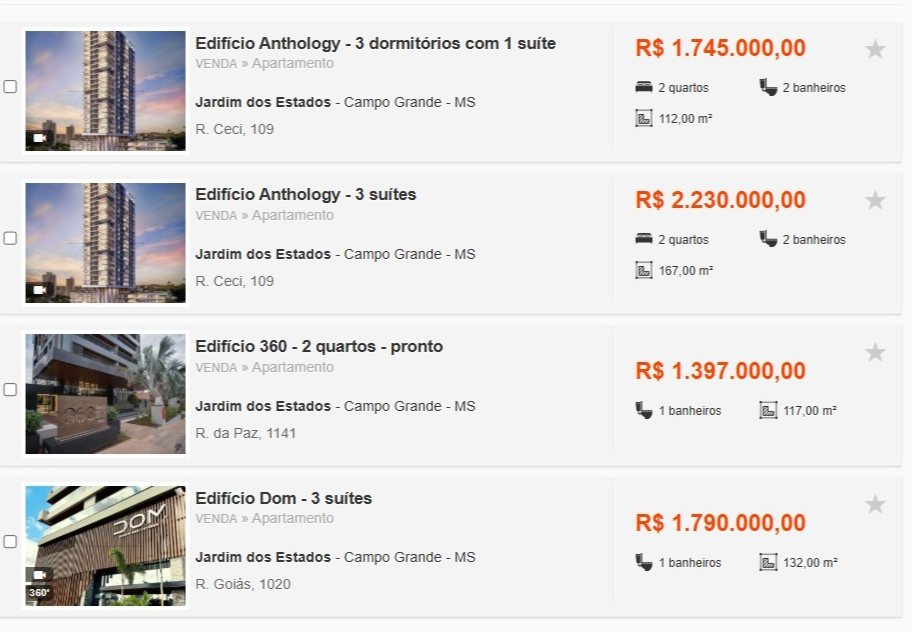
Task: Open 'Edifício Anthology - 3 dormitórios com 1 suíte' title
Action: click(x=375, y=43)
